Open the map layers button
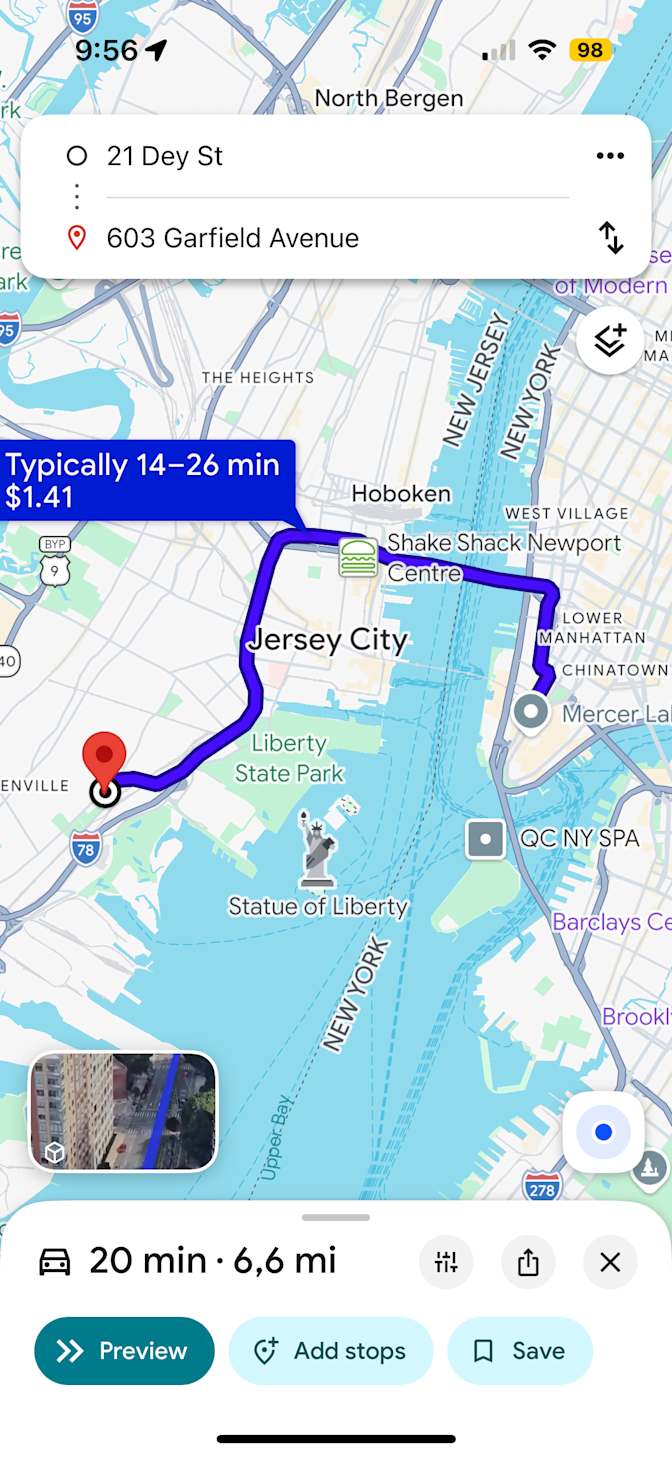Image resolution: width=672 pixels, height=1457 pixels. (610, 341)
